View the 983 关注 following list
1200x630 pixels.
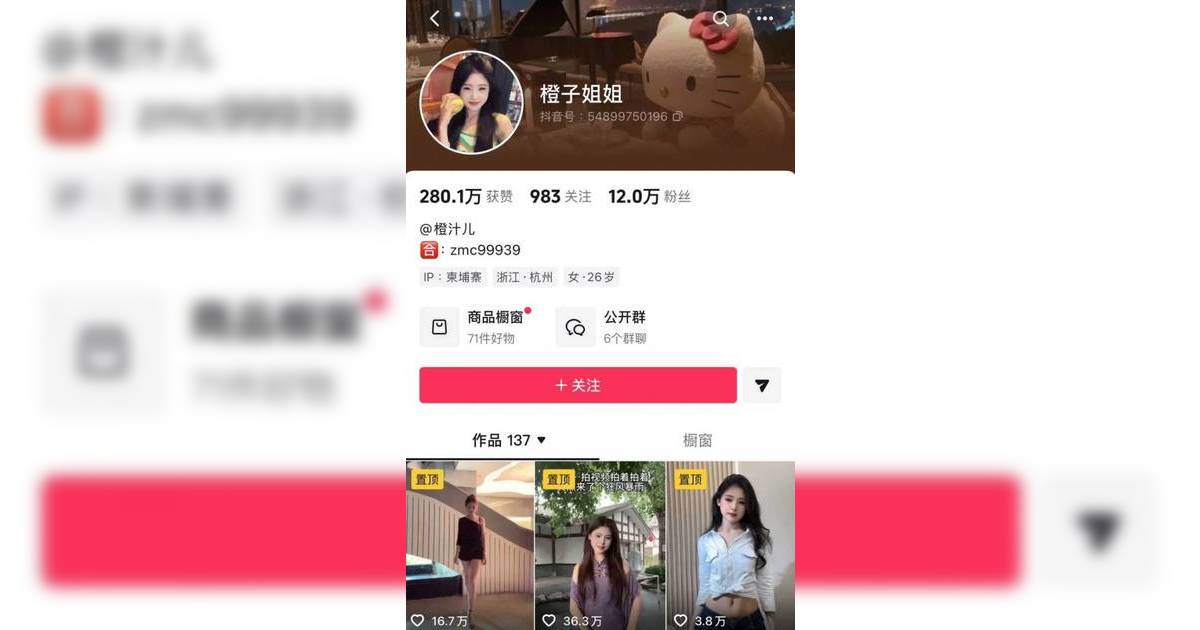[x=560, y=197]
